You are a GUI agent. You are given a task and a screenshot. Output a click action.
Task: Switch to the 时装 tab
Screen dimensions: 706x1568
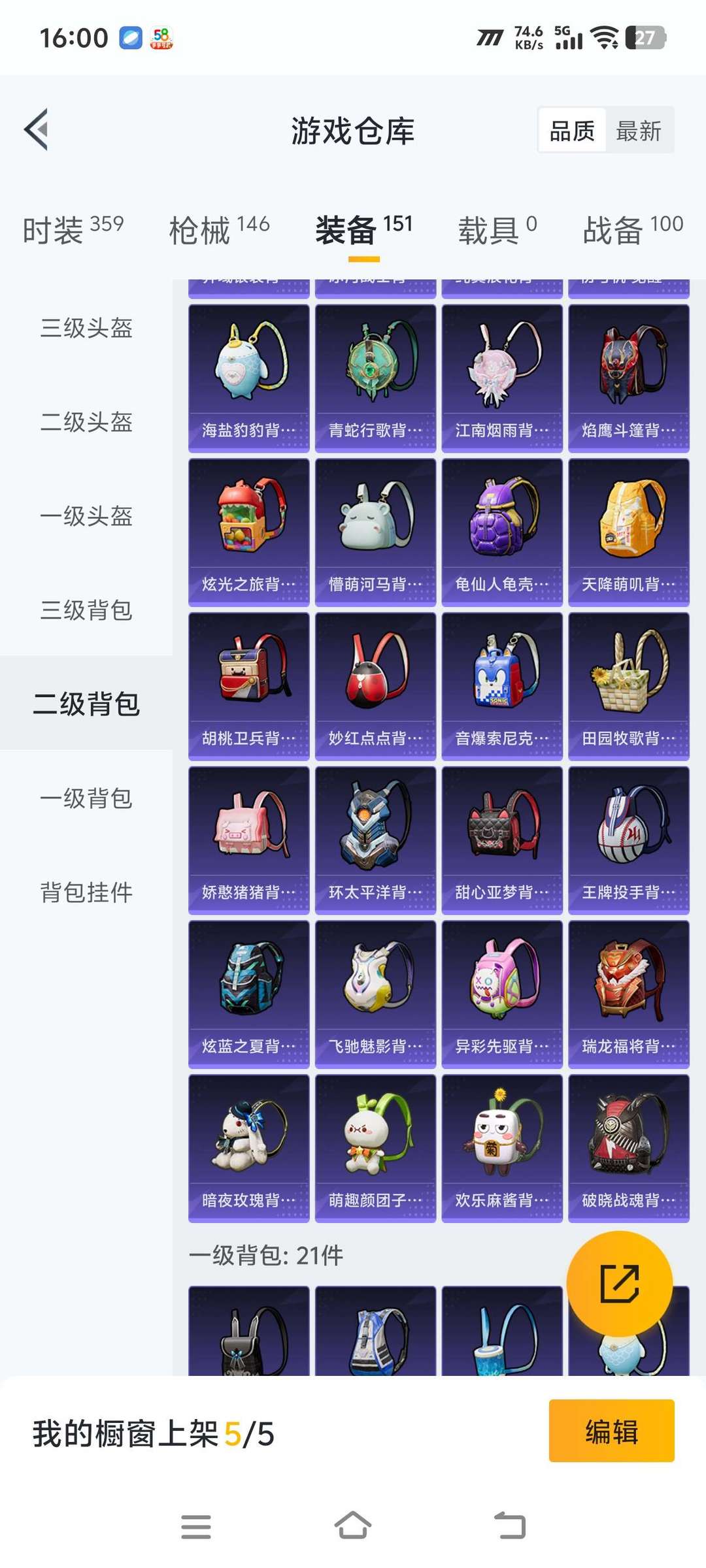coord(73,230)
